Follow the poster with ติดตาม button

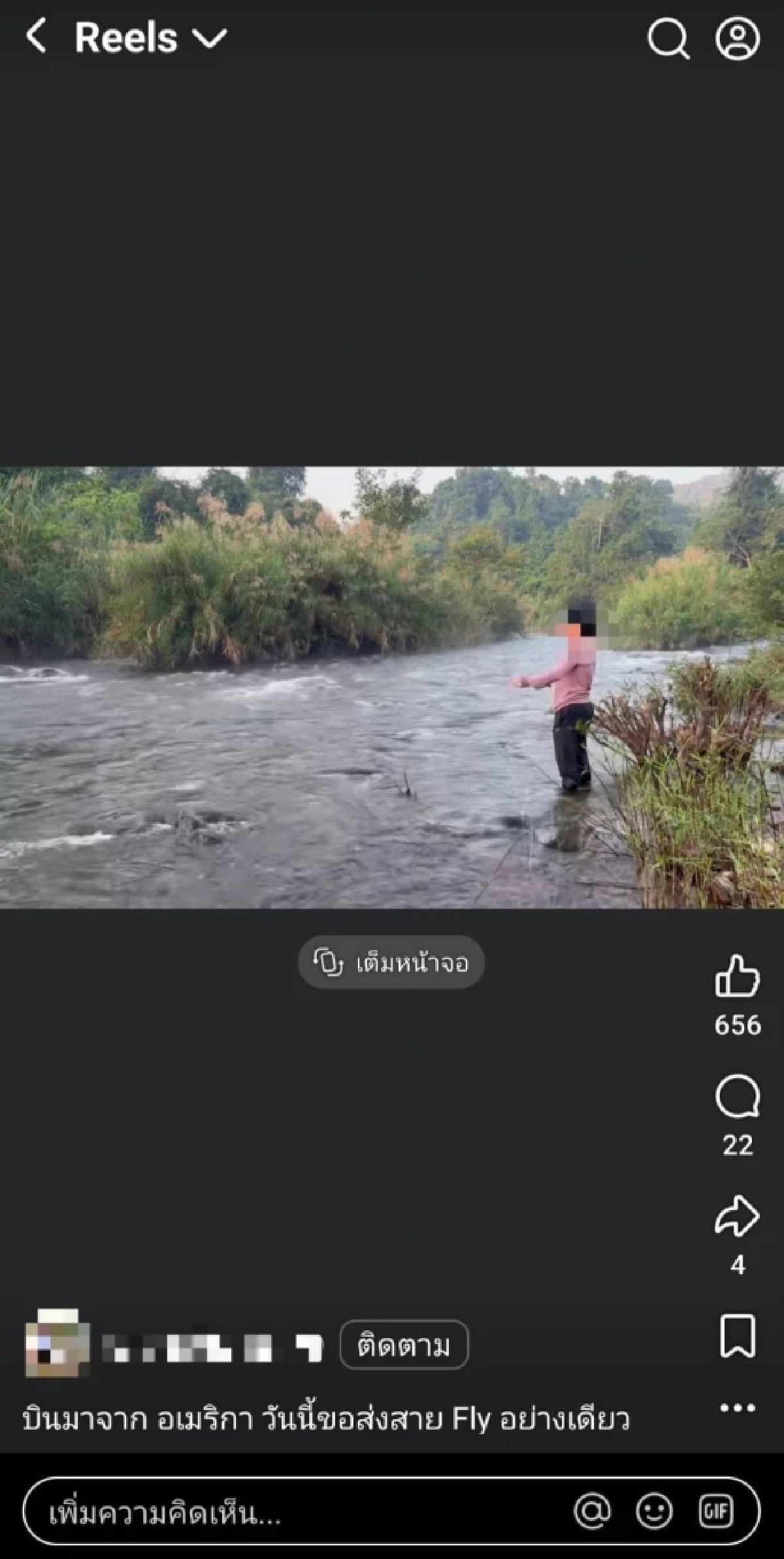pos(404,1345)
